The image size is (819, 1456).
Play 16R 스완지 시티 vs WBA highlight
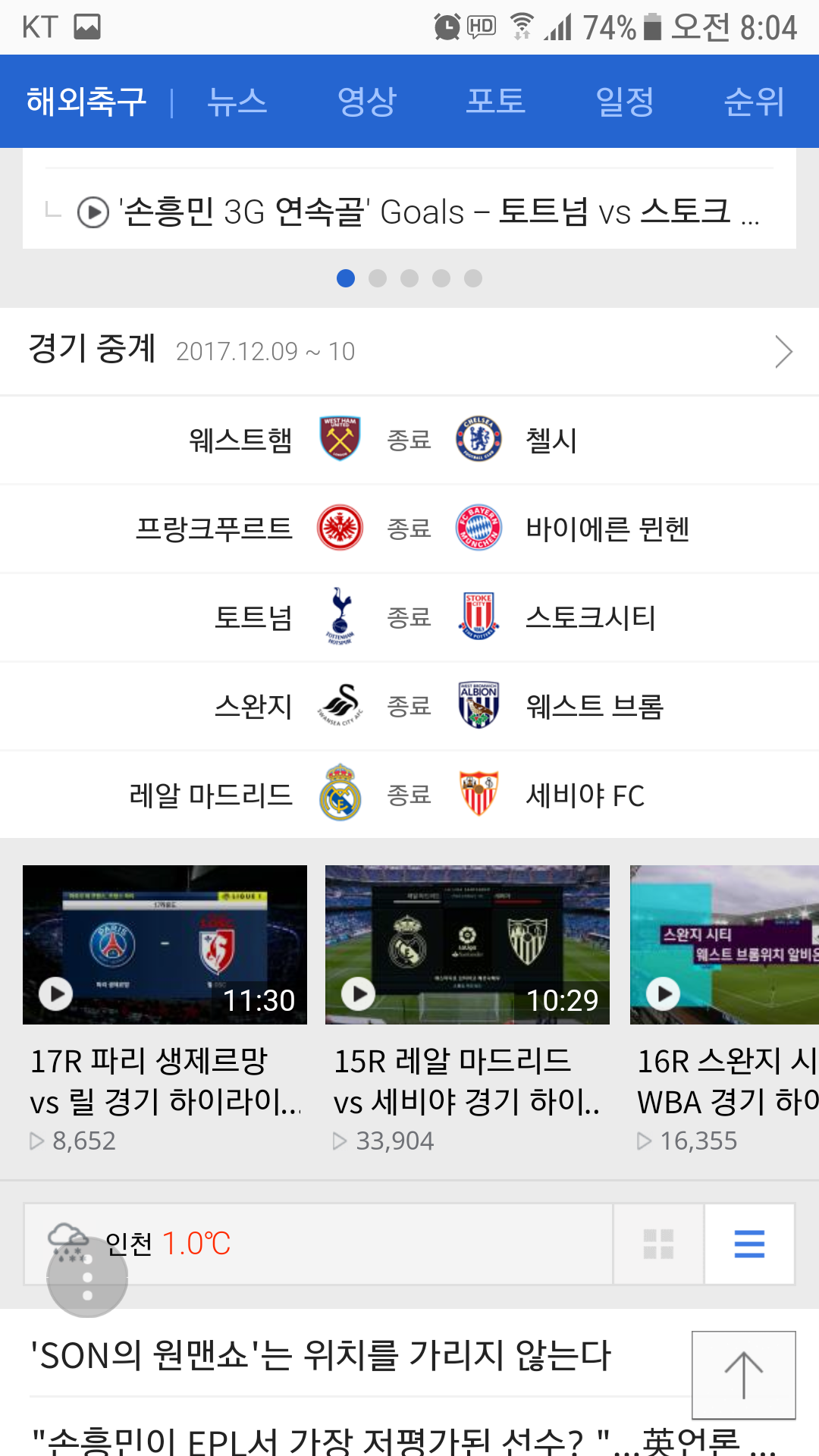[x=723, y=945]
